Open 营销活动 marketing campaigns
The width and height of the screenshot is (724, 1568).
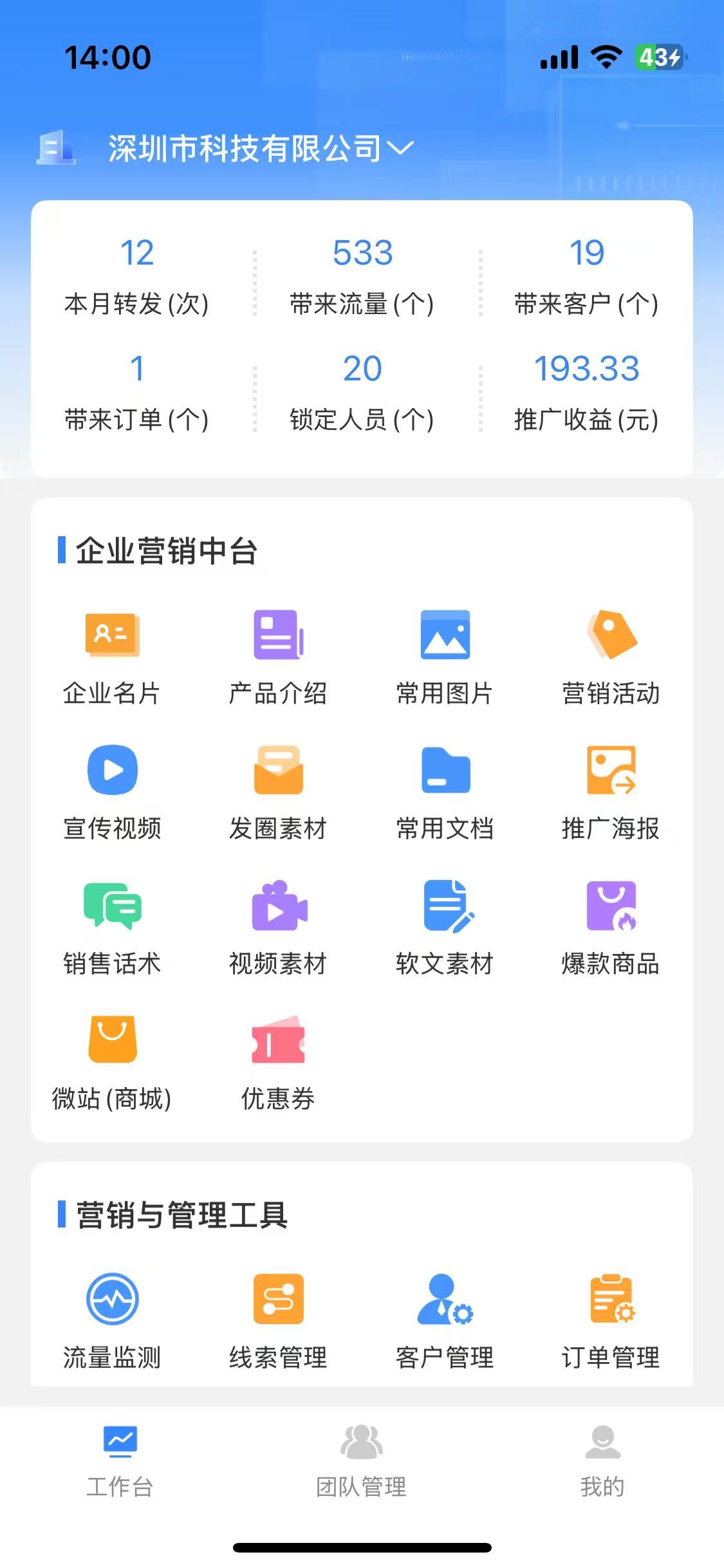pyautogui.click(x=611, y=657)
